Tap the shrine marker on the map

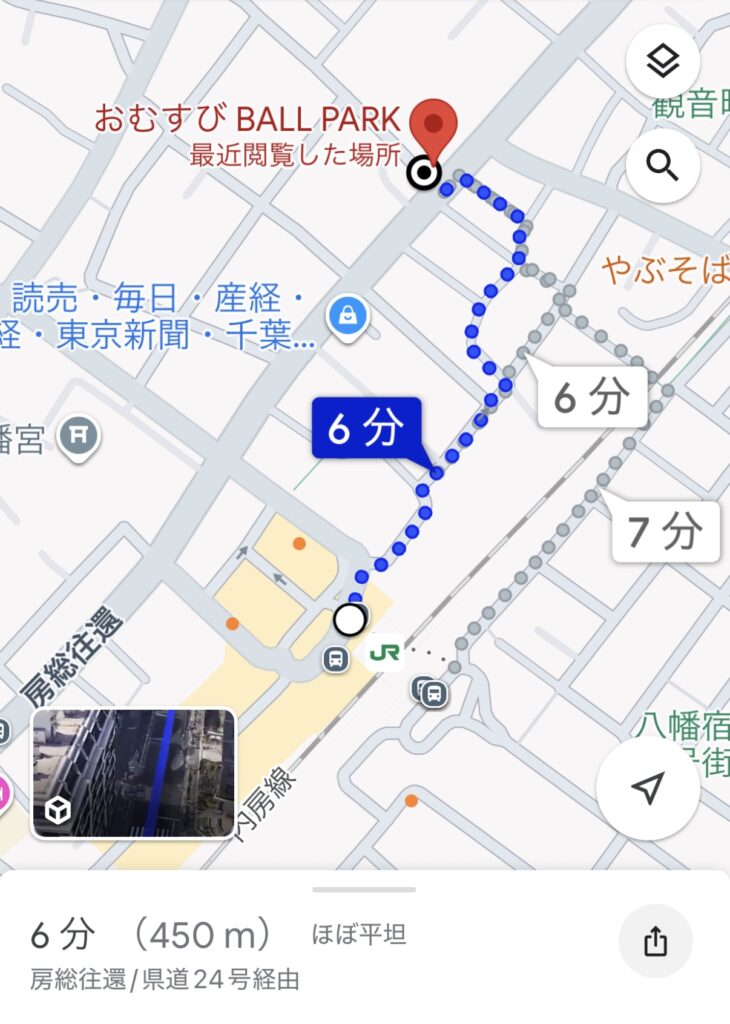click(x=78, y=436)
